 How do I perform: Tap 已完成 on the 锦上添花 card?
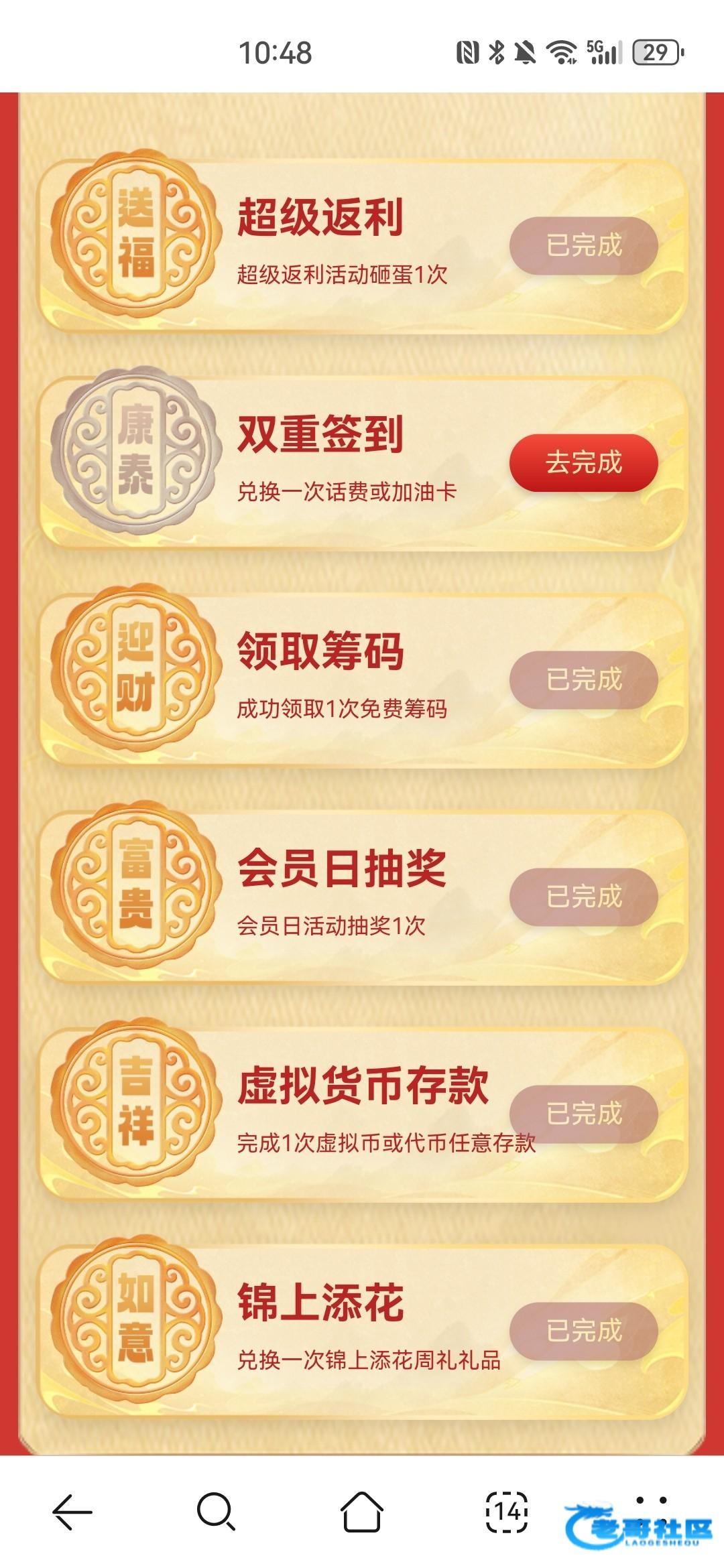(x=583, y=1331)
